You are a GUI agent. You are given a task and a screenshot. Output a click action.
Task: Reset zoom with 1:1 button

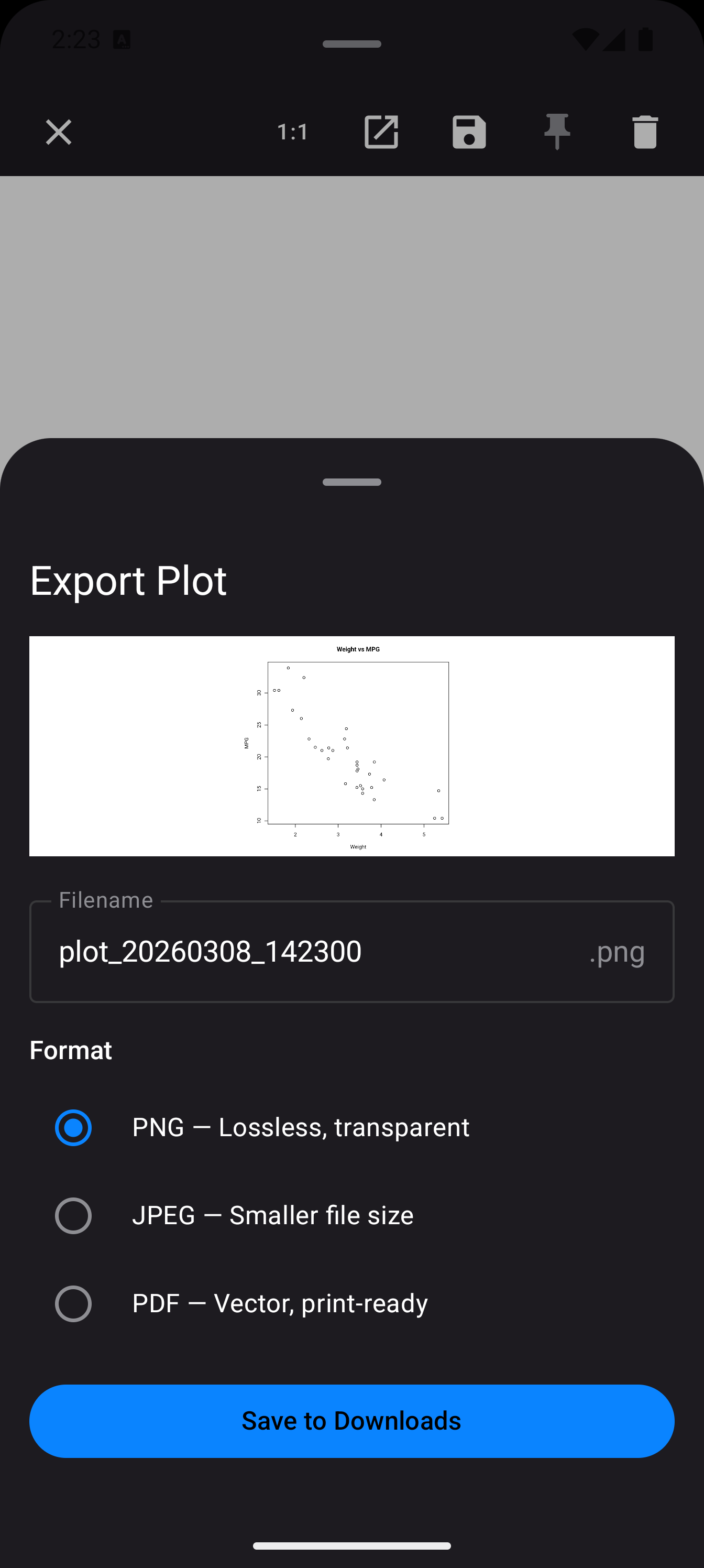293,132
